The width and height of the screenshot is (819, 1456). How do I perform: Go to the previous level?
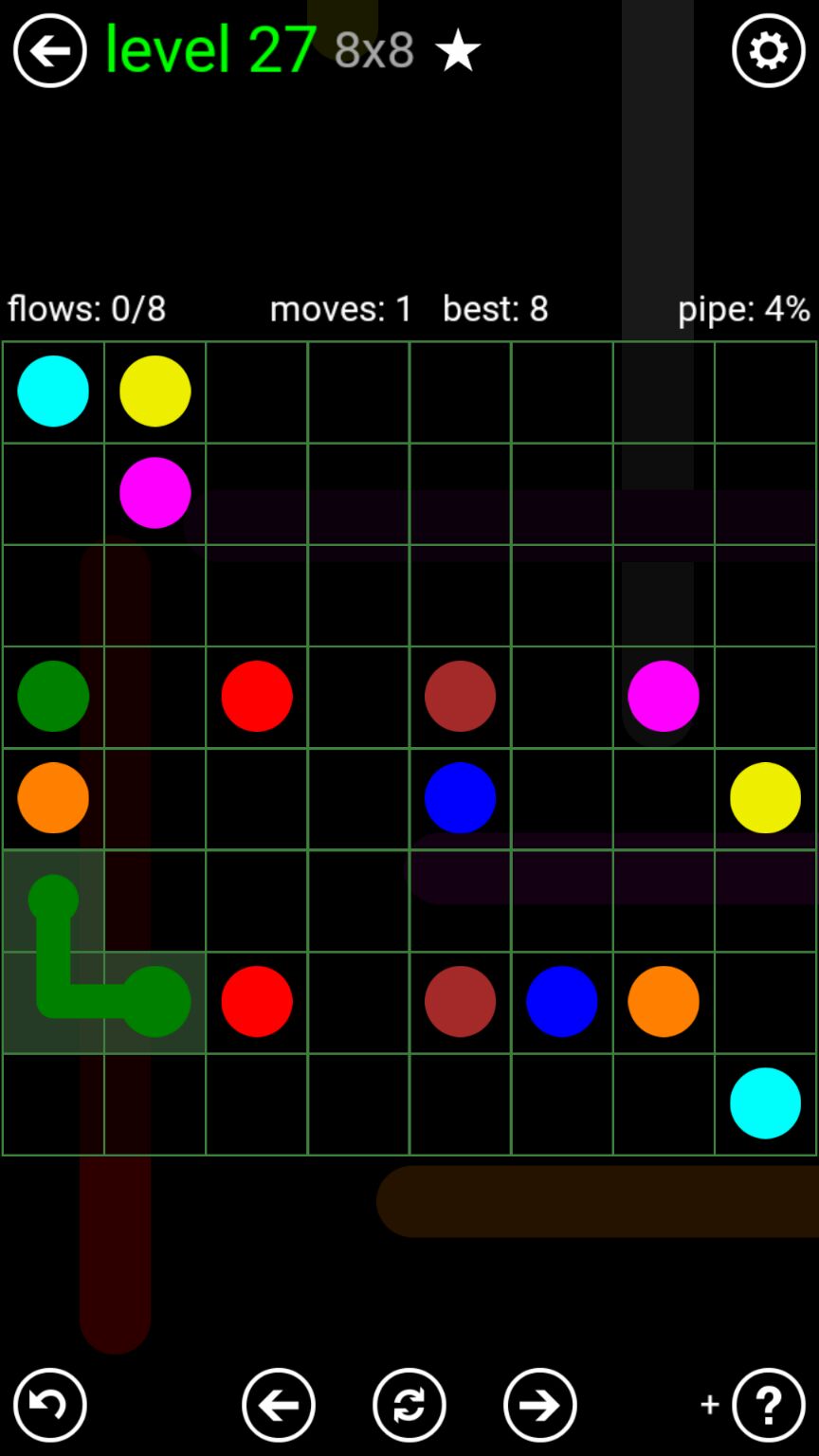tap(278, 1405)
